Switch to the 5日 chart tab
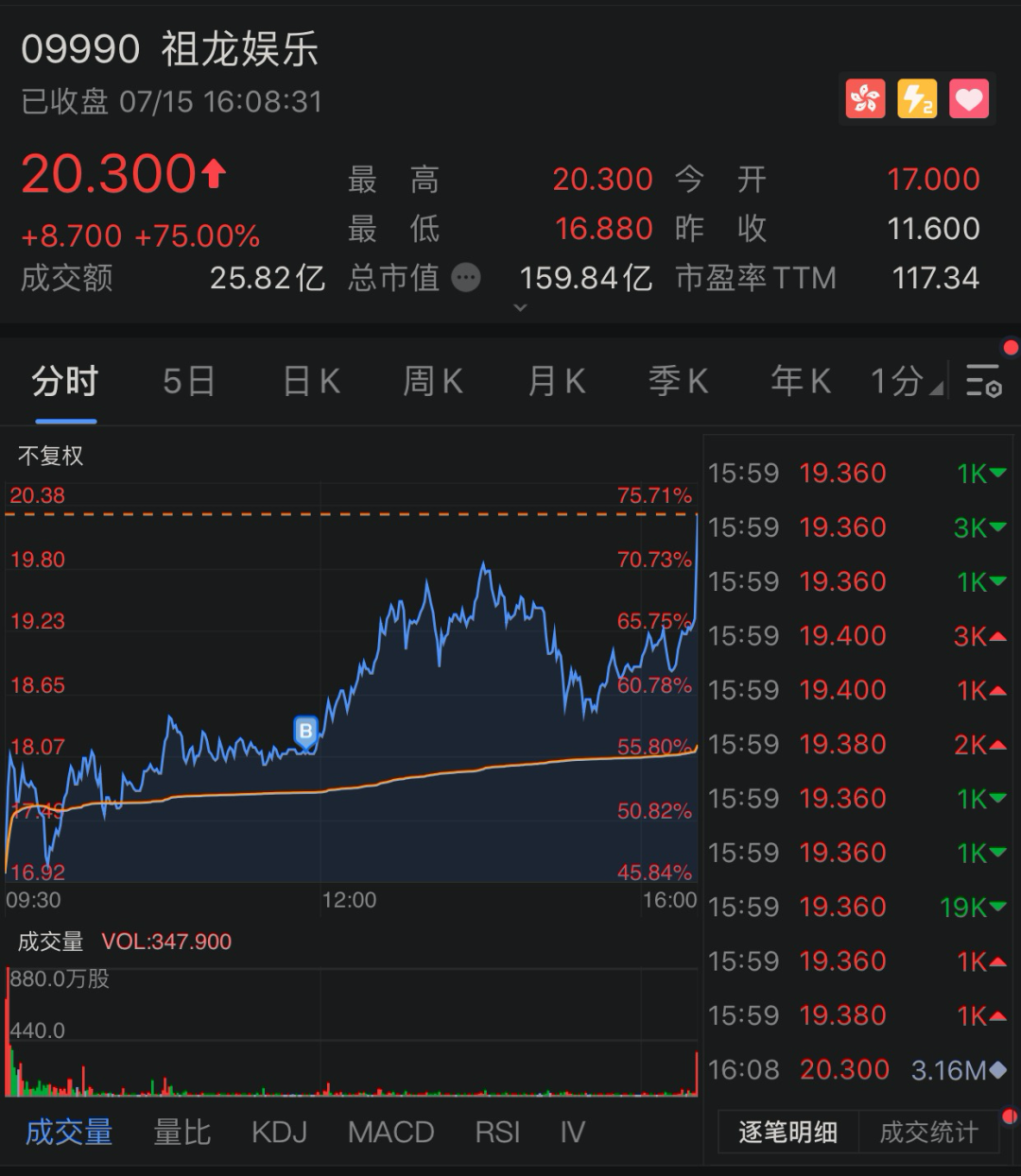Viewport: 1021px width, 1176px height. (x=188, y=382)
